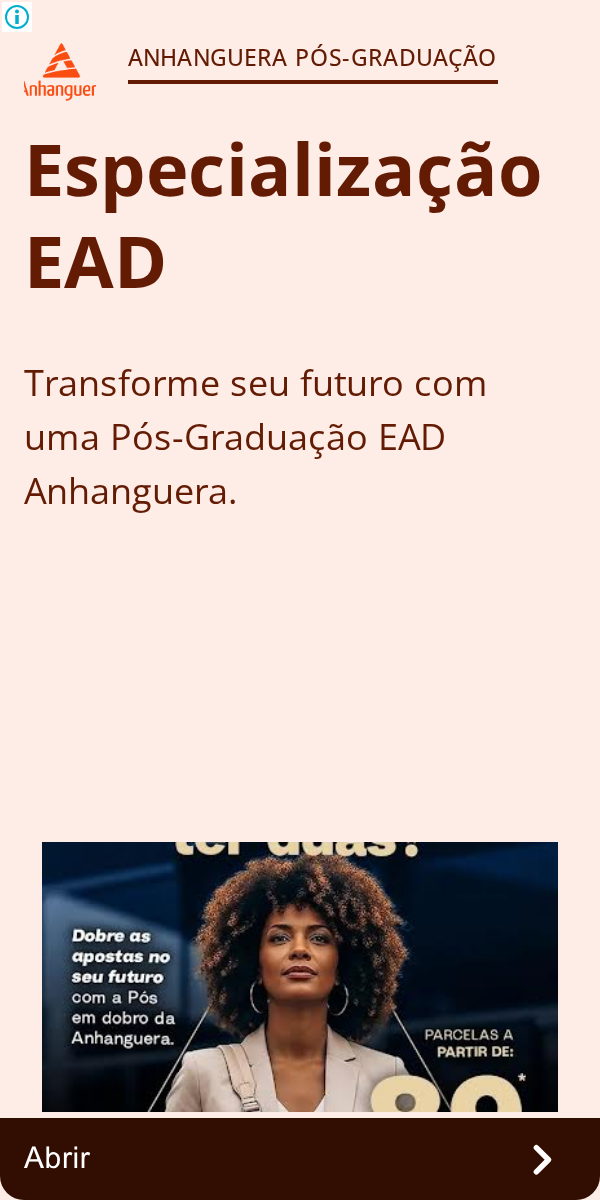The height and width of the screenshot is (1200, 600).
Task: Open the Pós em dobro promo image
Action: point(300,977)
